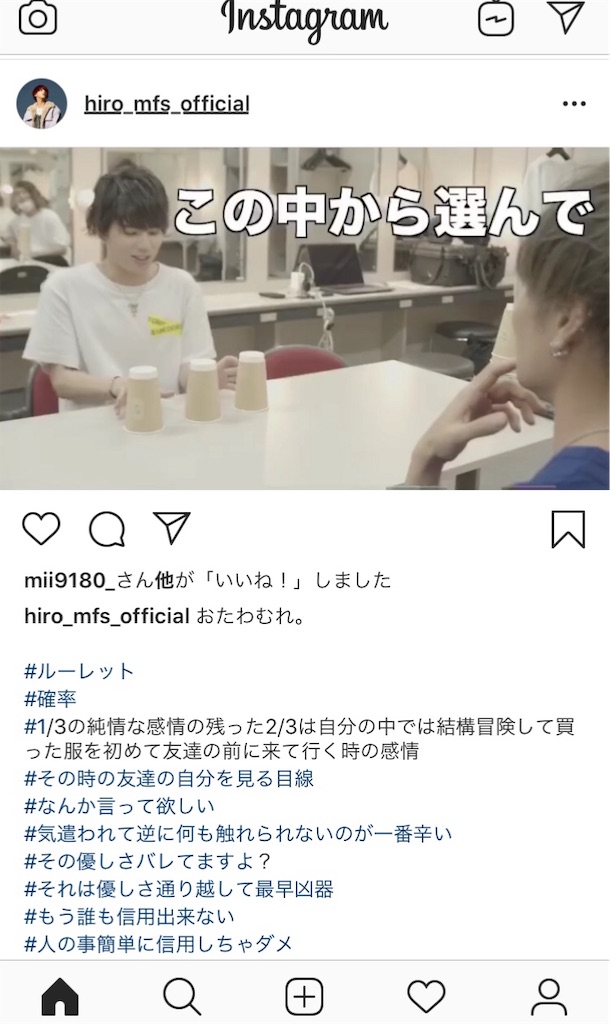This screenshot has height=1024, width=610.
Task: Bookmark this post
Action: click(567, 529)
